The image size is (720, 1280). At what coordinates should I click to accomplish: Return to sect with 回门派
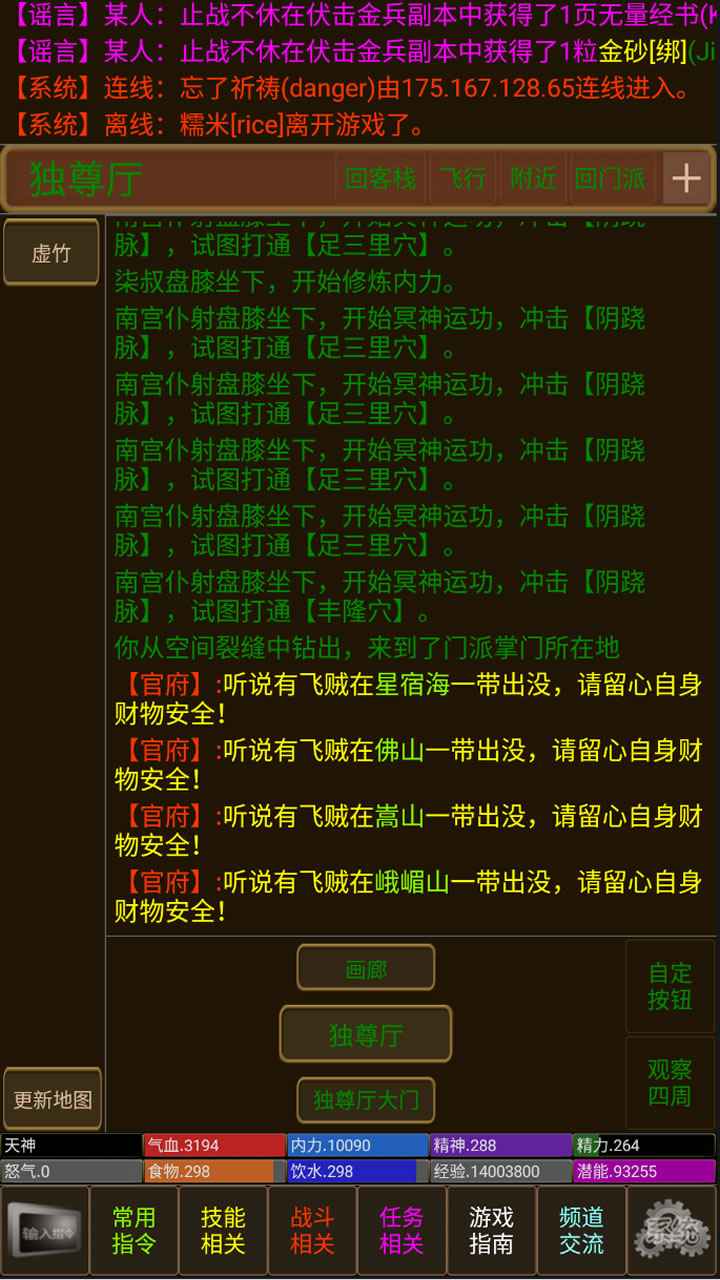[610, 179]
